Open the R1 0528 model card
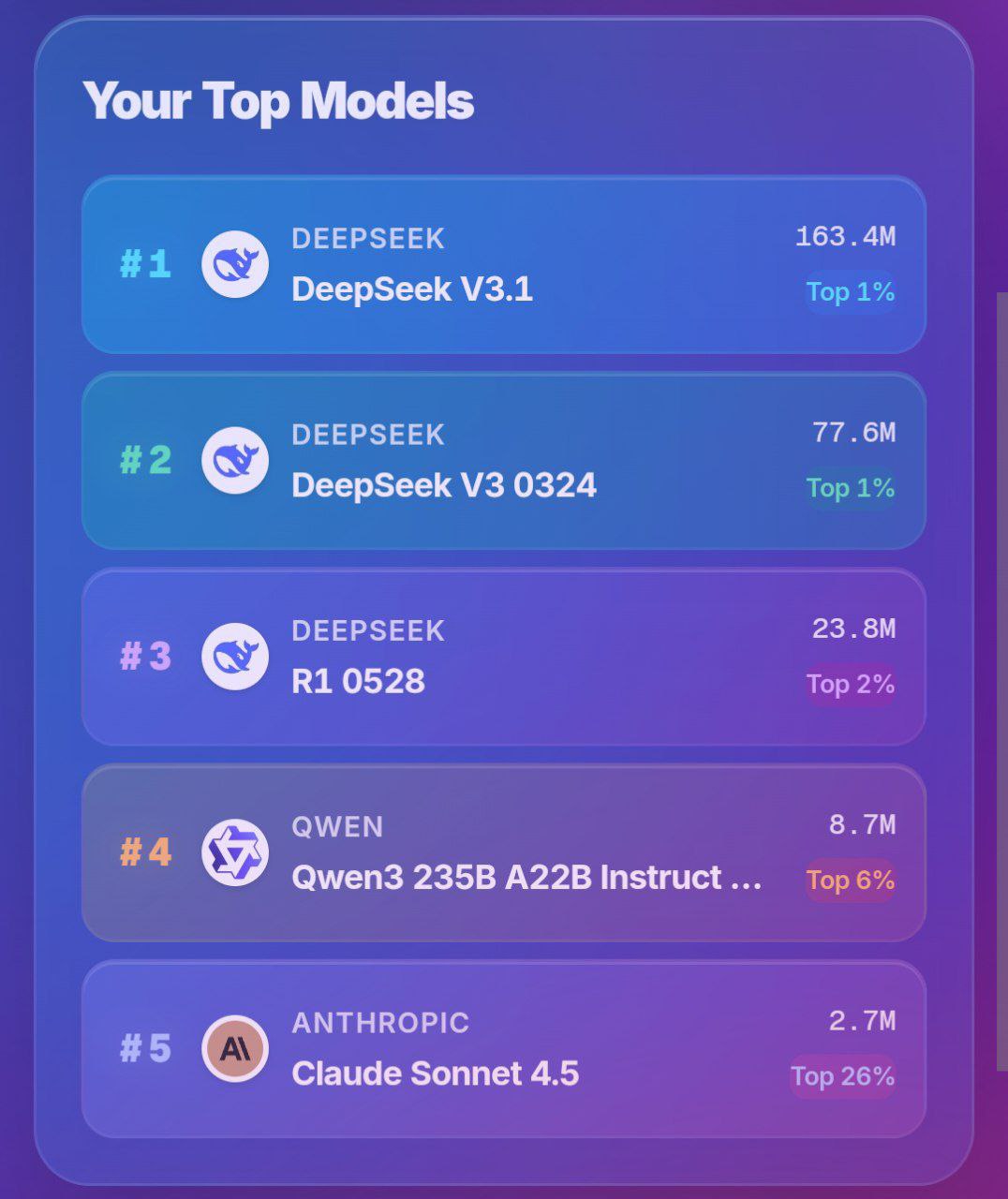 (504, 657)
